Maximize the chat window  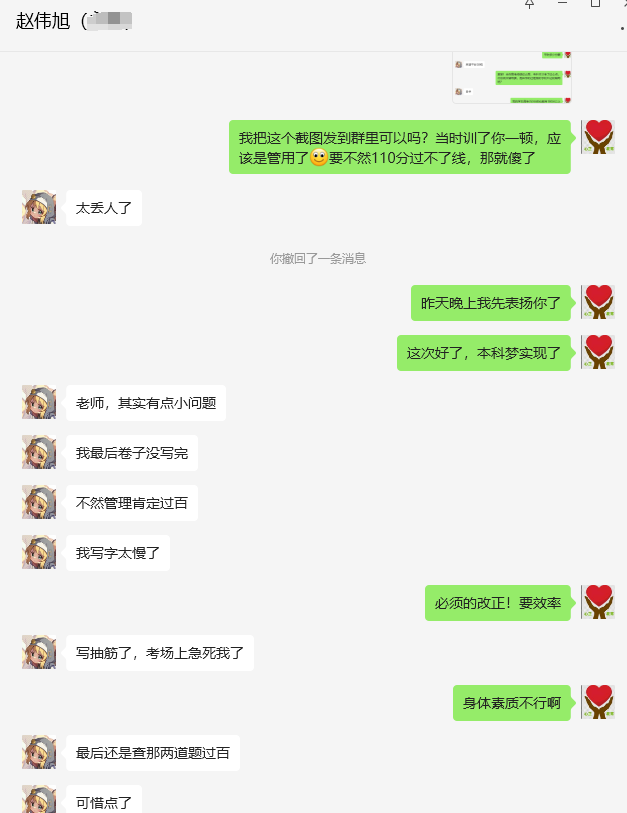(x=595, y=4)
